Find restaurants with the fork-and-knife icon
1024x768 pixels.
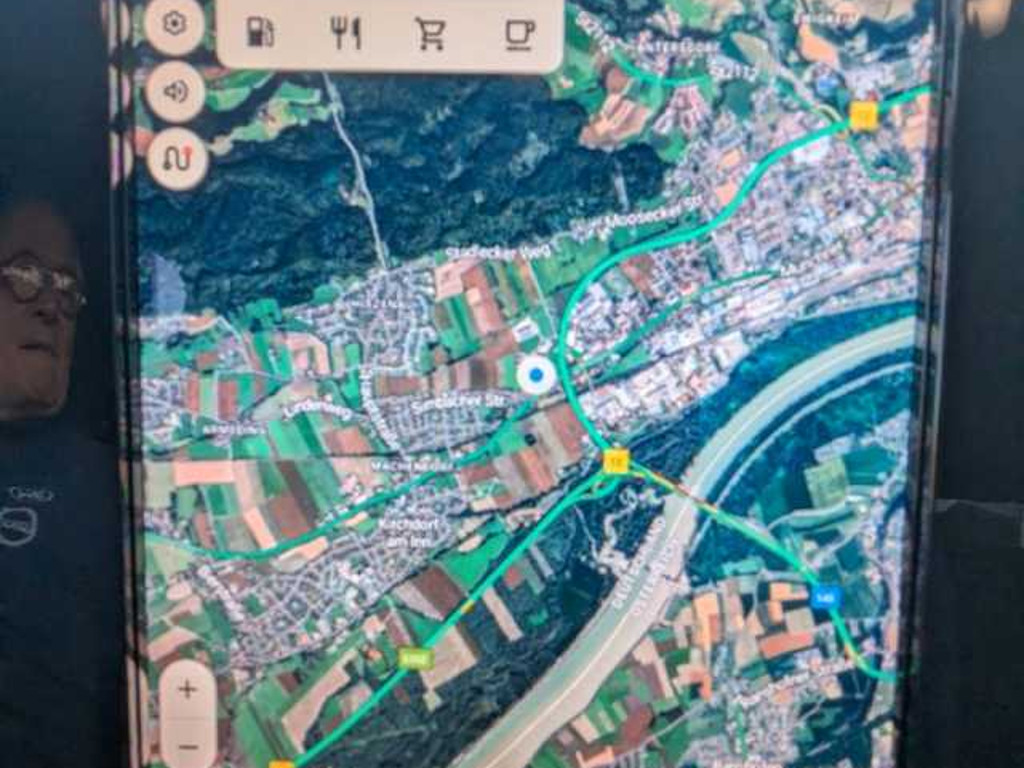pos(345,33)
